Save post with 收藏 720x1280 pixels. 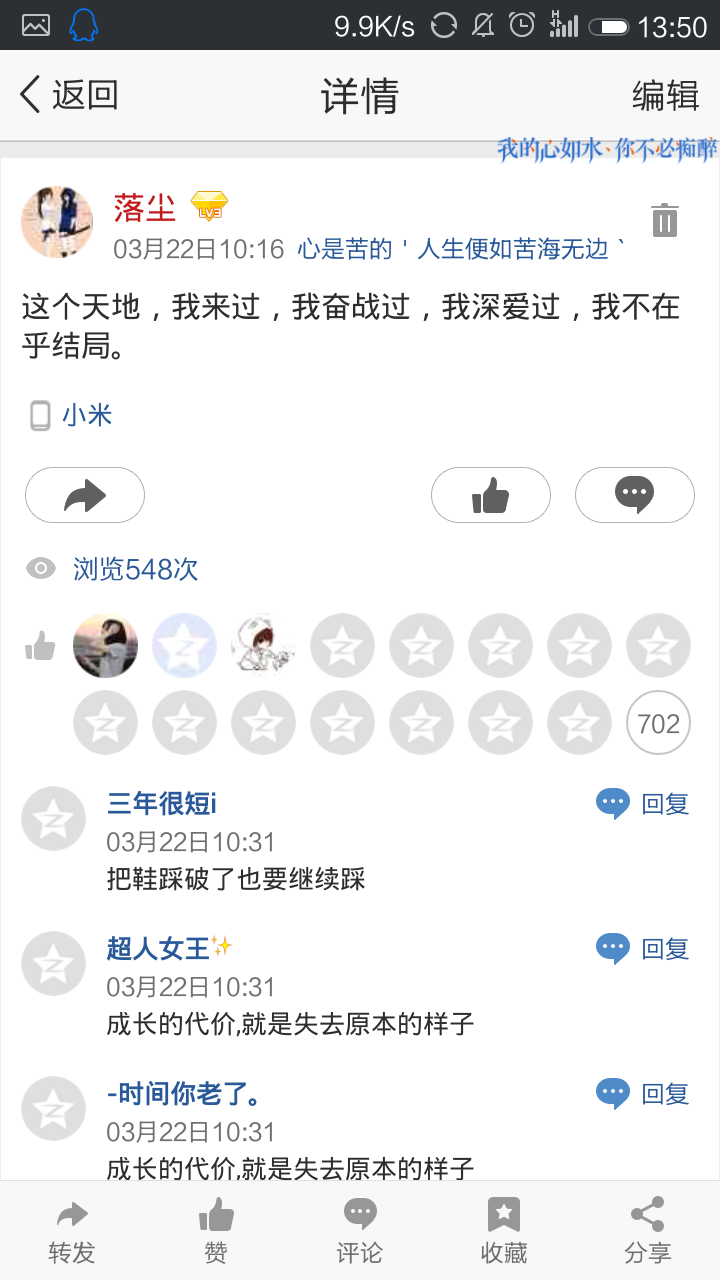504,1231
